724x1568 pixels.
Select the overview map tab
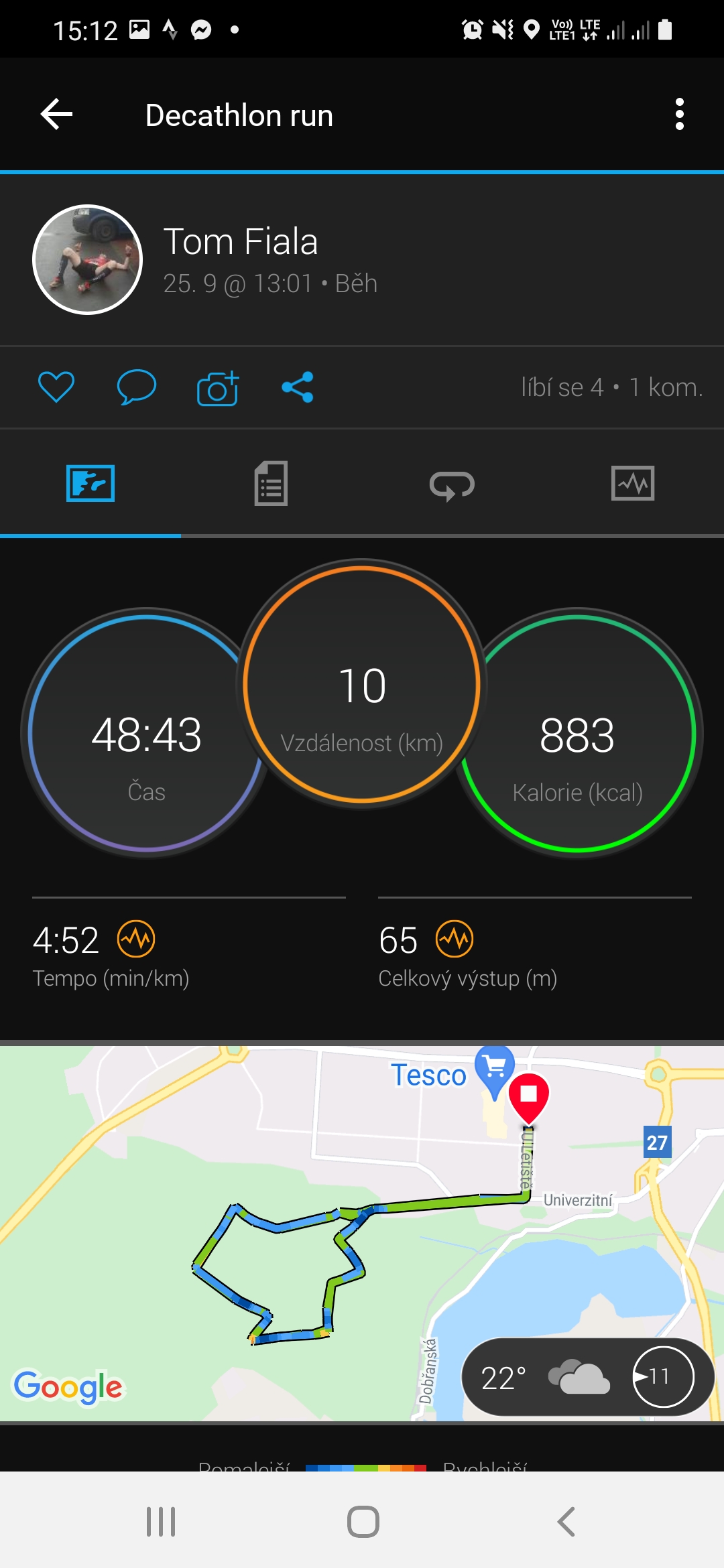point(90,483)
